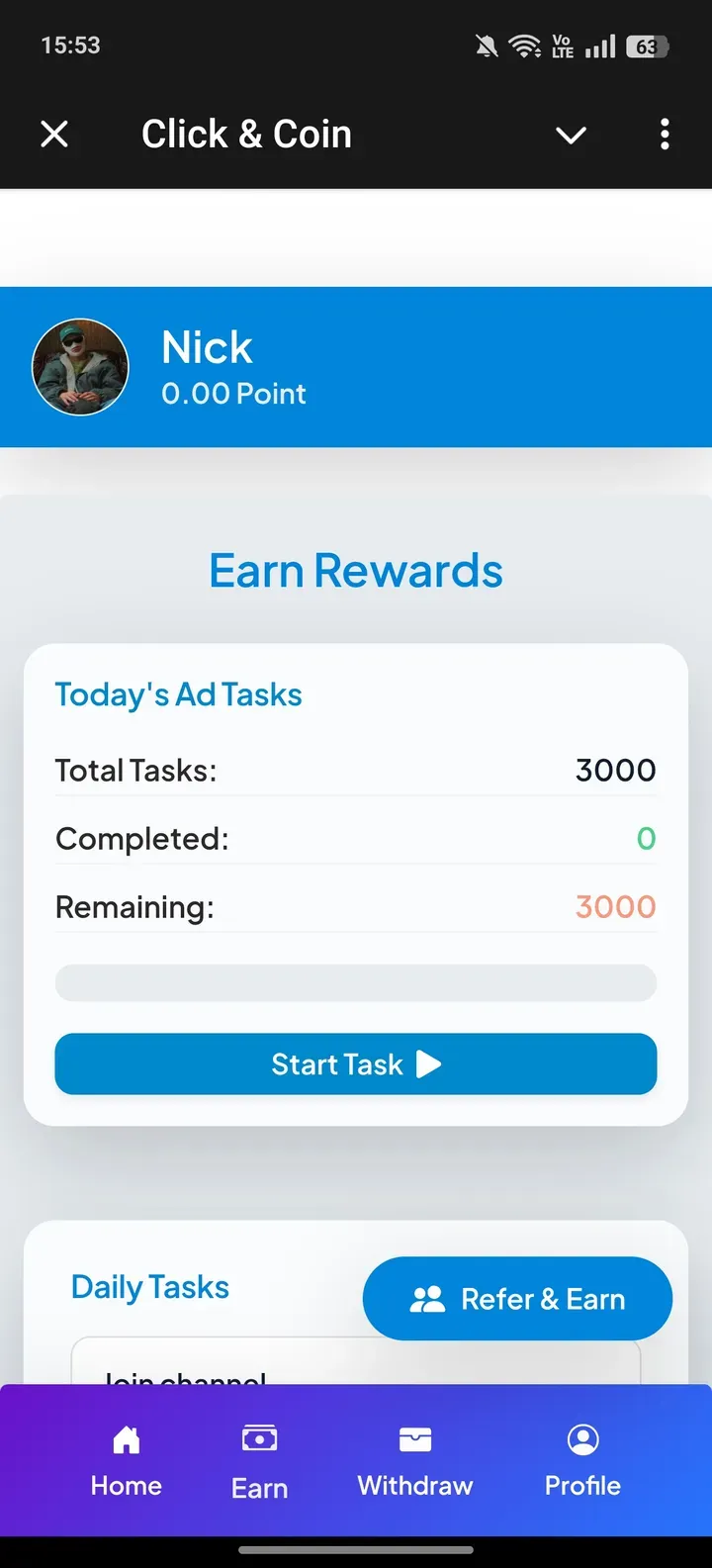
Task: Click the ad task progress bar
Action: pyautogui.click(x=356, y=982)
